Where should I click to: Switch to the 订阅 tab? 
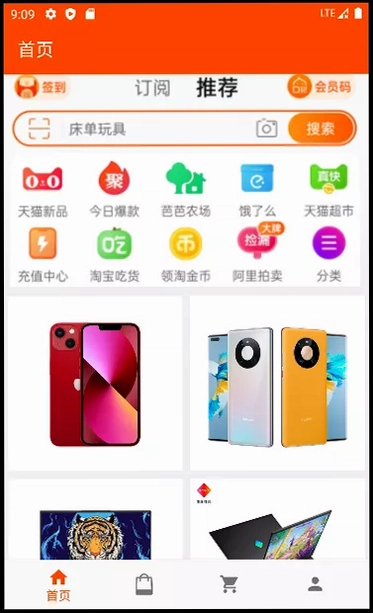point(152,88)
